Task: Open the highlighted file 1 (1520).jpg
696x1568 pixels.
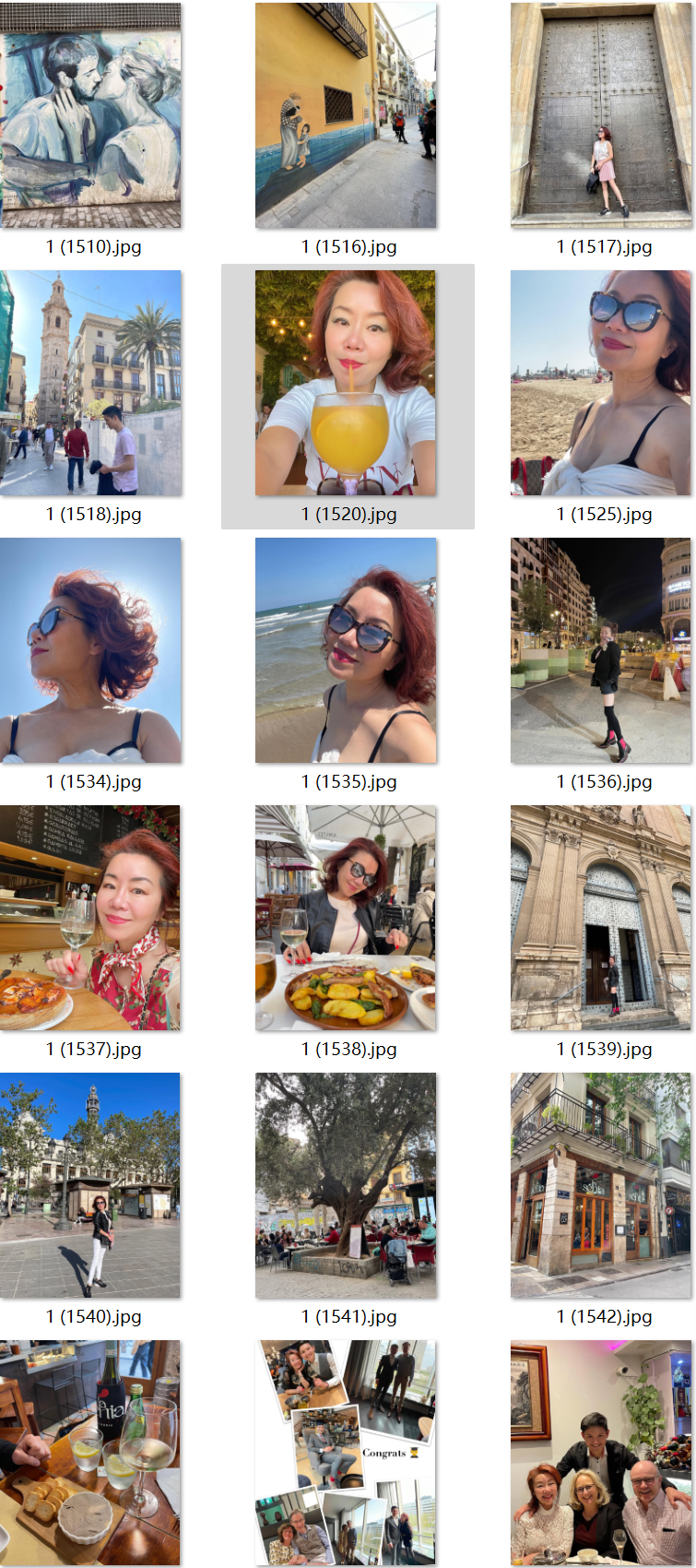Action: pos(346,383)
